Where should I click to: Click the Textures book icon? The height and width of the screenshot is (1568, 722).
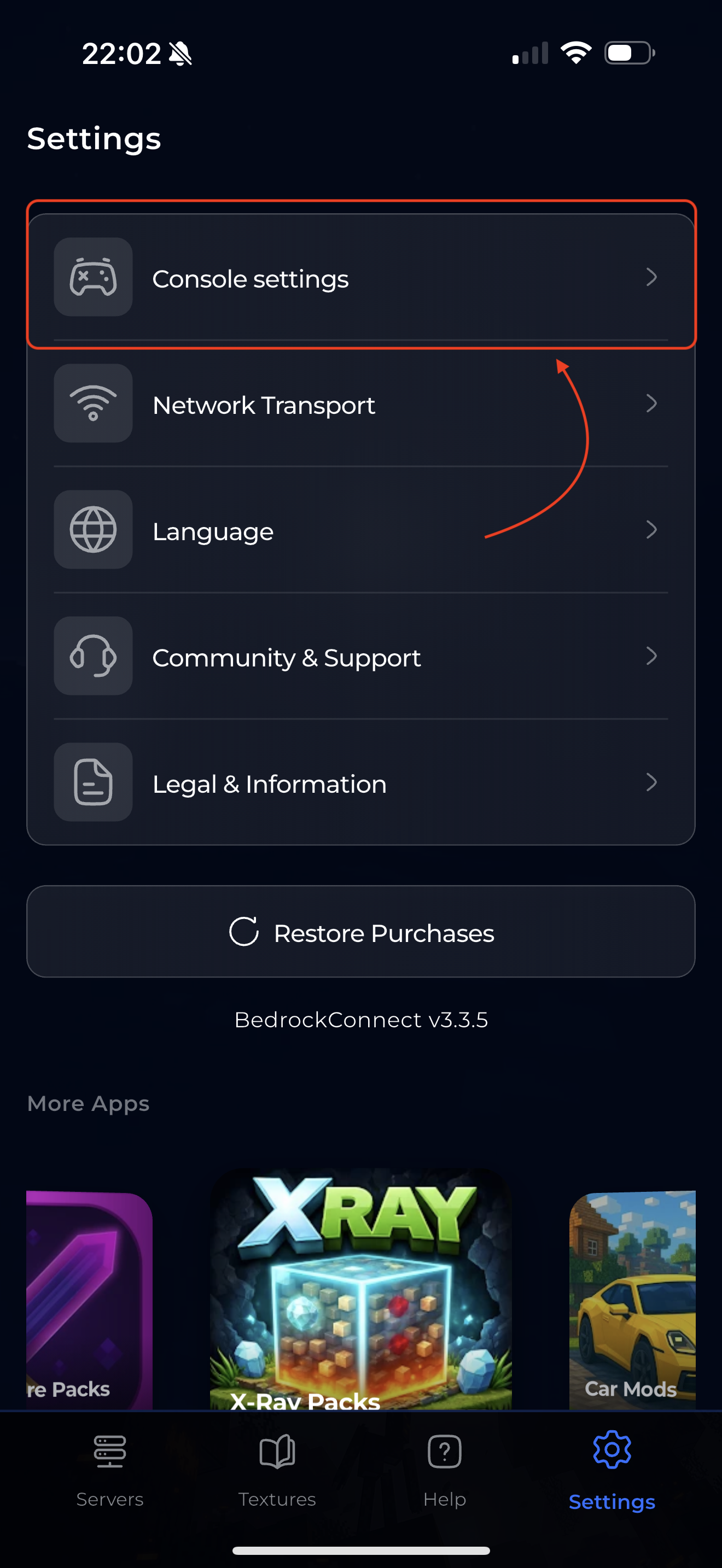(277, 1452)
